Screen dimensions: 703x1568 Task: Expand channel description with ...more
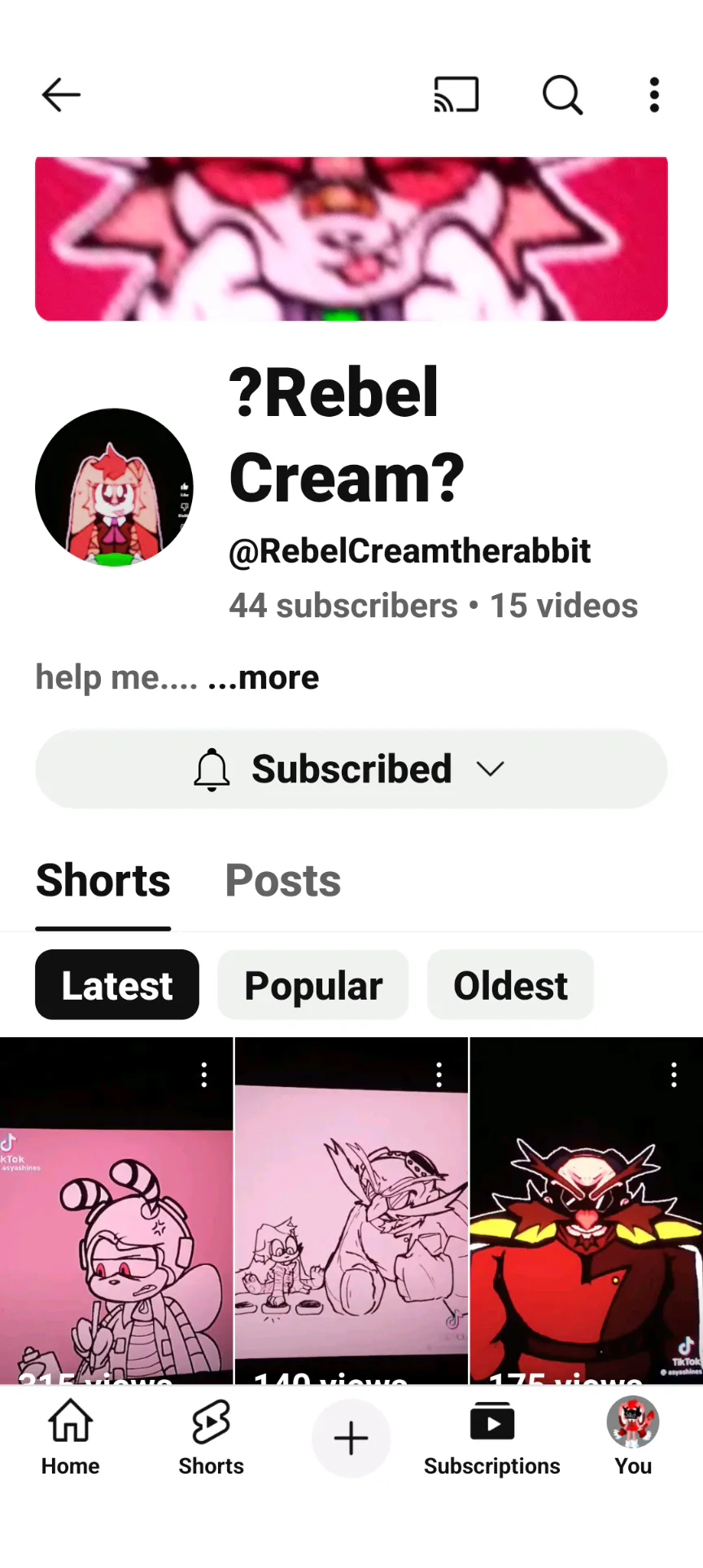coord(263,677)
